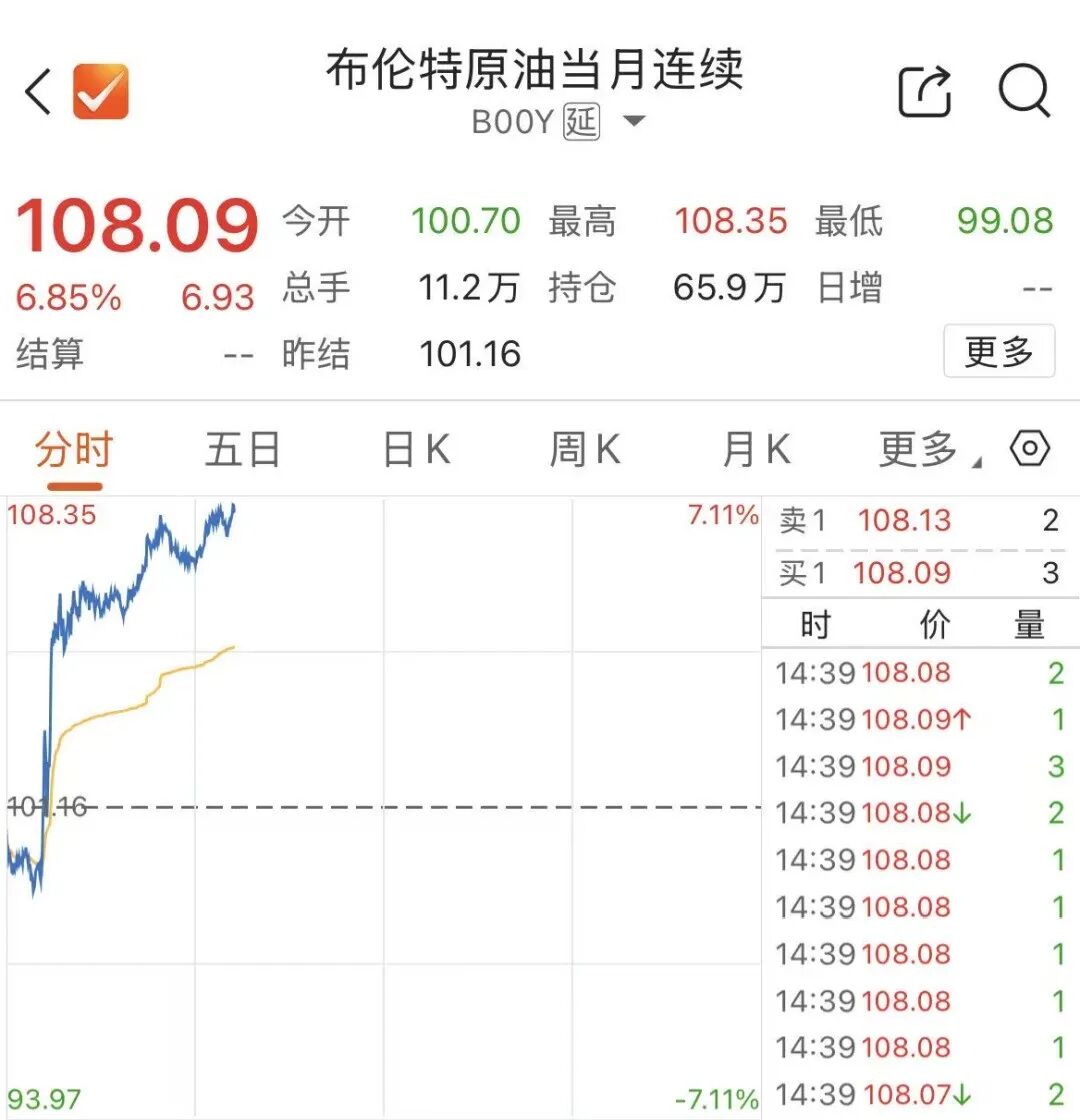The image size is (1080, 1120).
Task: Share this Brent crude quote
Action: pos(924,92)
